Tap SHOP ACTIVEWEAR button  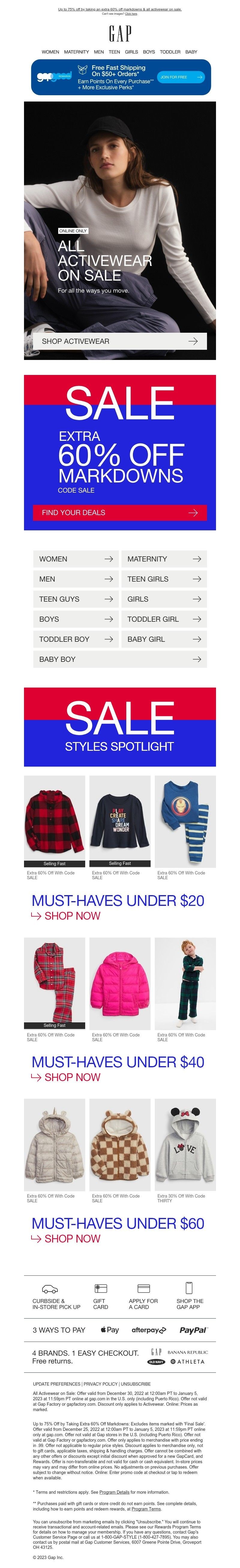119,341
